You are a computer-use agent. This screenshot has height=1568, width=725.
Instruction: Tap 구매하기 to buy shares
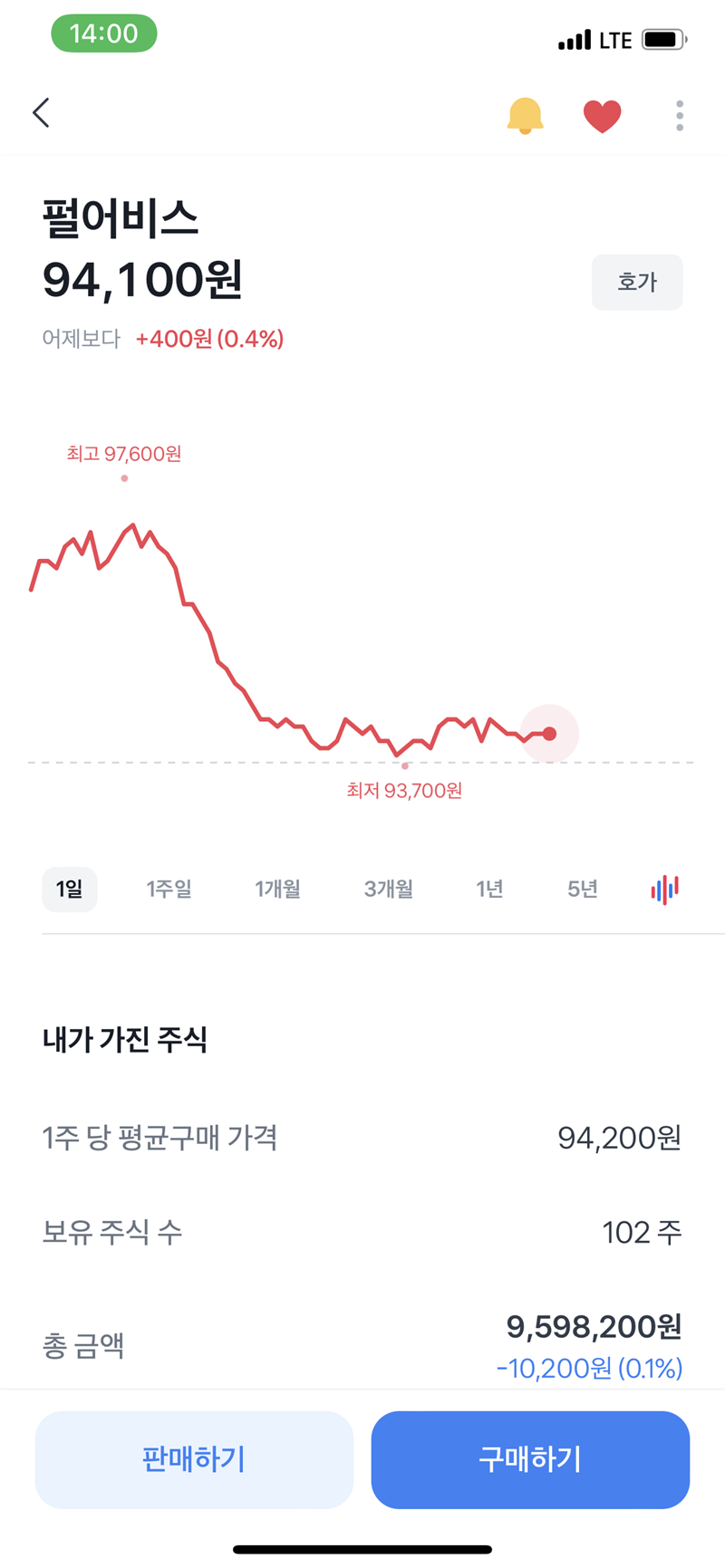pyautogui.click(x=530, y=1459)
